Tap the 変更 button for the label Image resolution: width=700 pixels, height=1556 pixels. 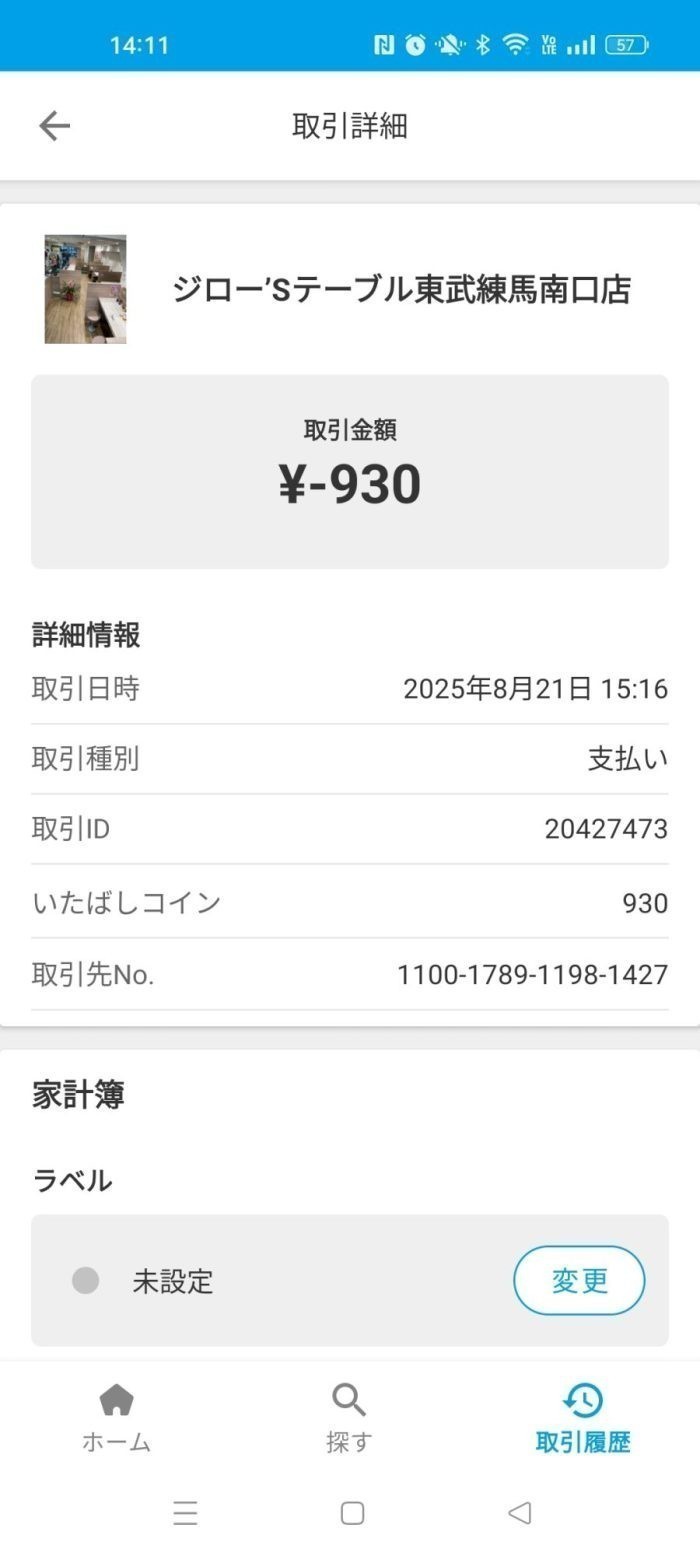click(579, 1280)
